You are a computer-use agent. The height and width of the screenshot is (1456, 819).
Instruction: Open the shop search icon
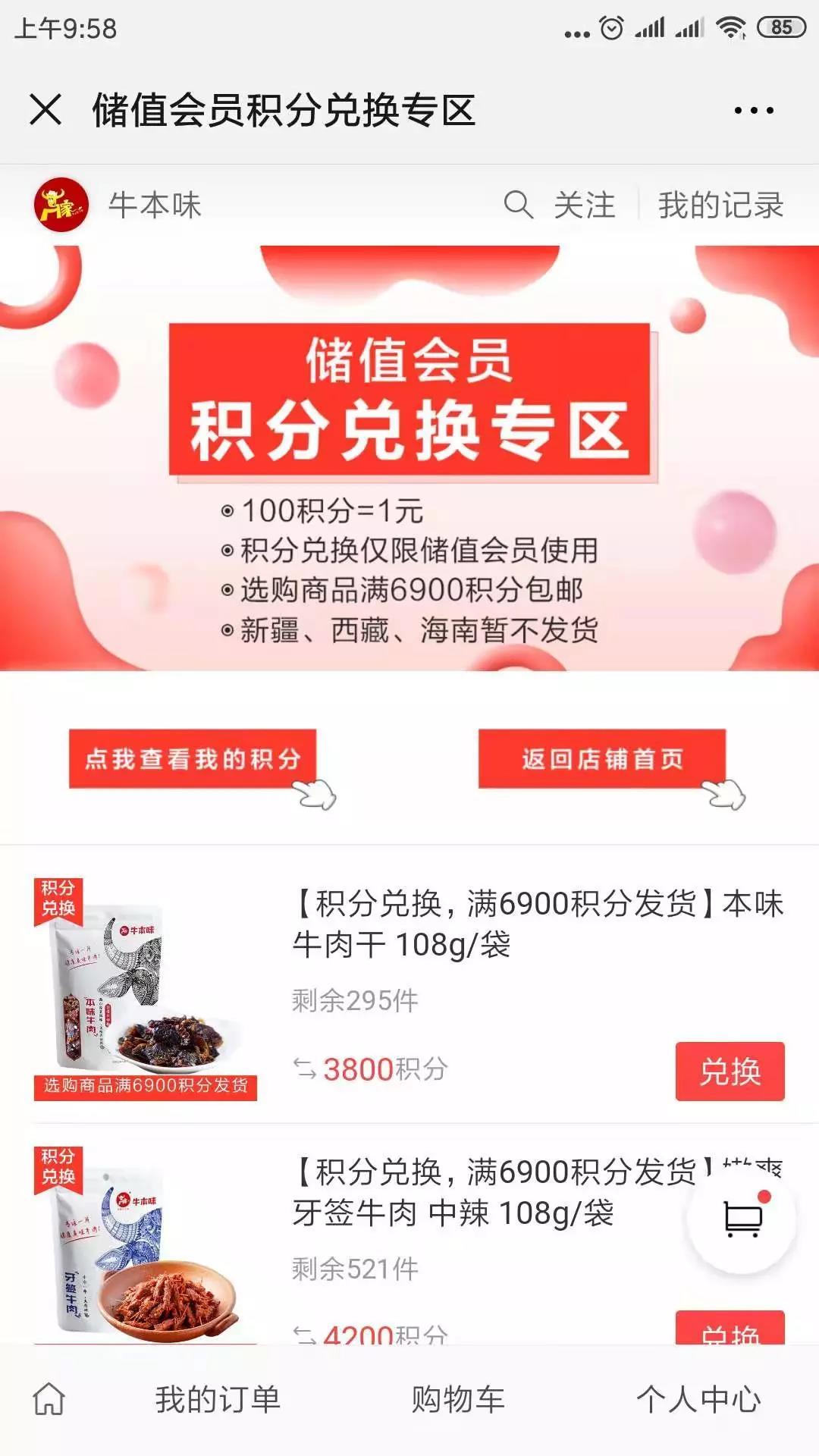[519, 205]
